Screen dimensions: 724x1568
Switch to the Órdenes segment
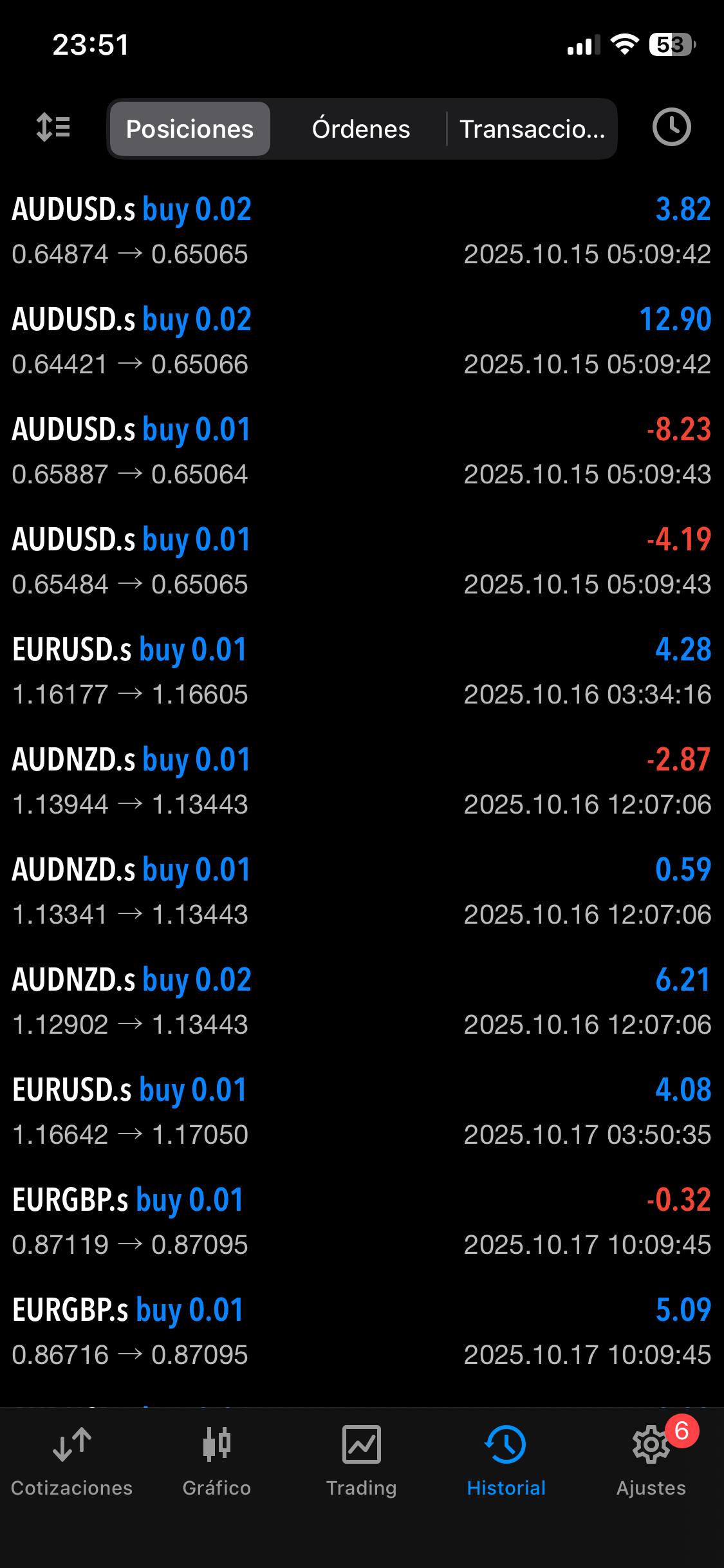361,129
